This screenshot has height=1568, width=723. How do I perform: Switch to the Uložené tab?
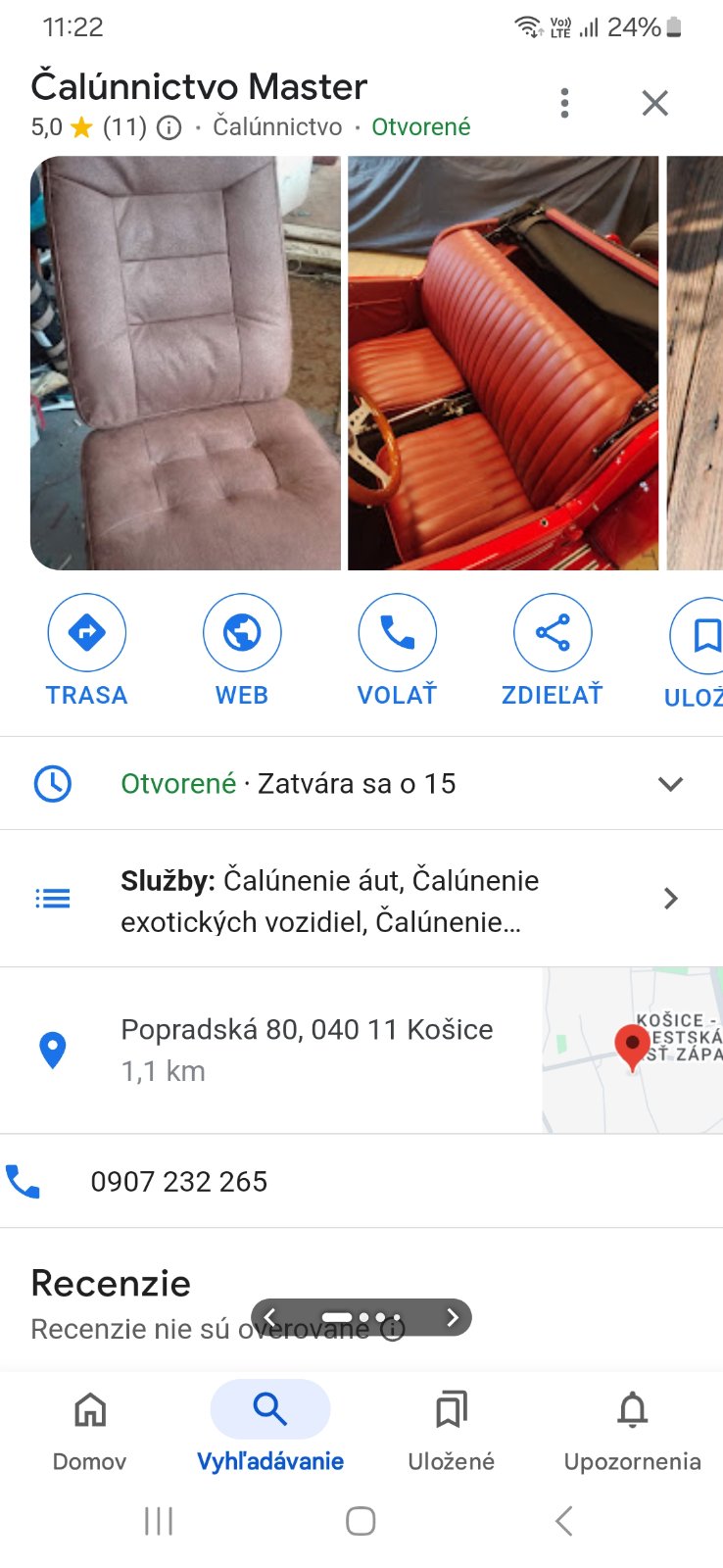click(x=451, y=1429)
